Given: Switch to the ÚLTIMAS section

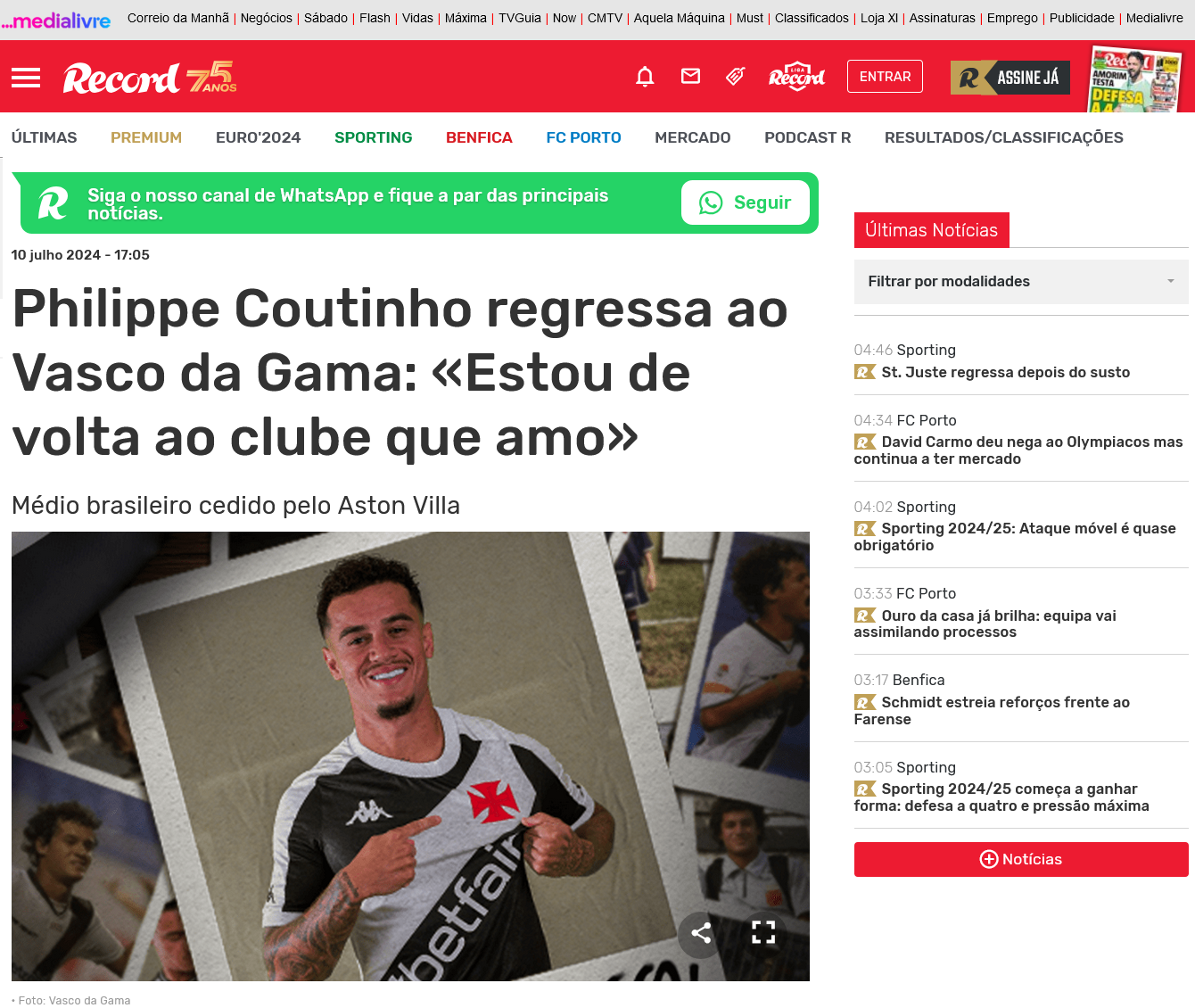Looking at the screenshot, I should pyautogui.click(x=45, y=137).
